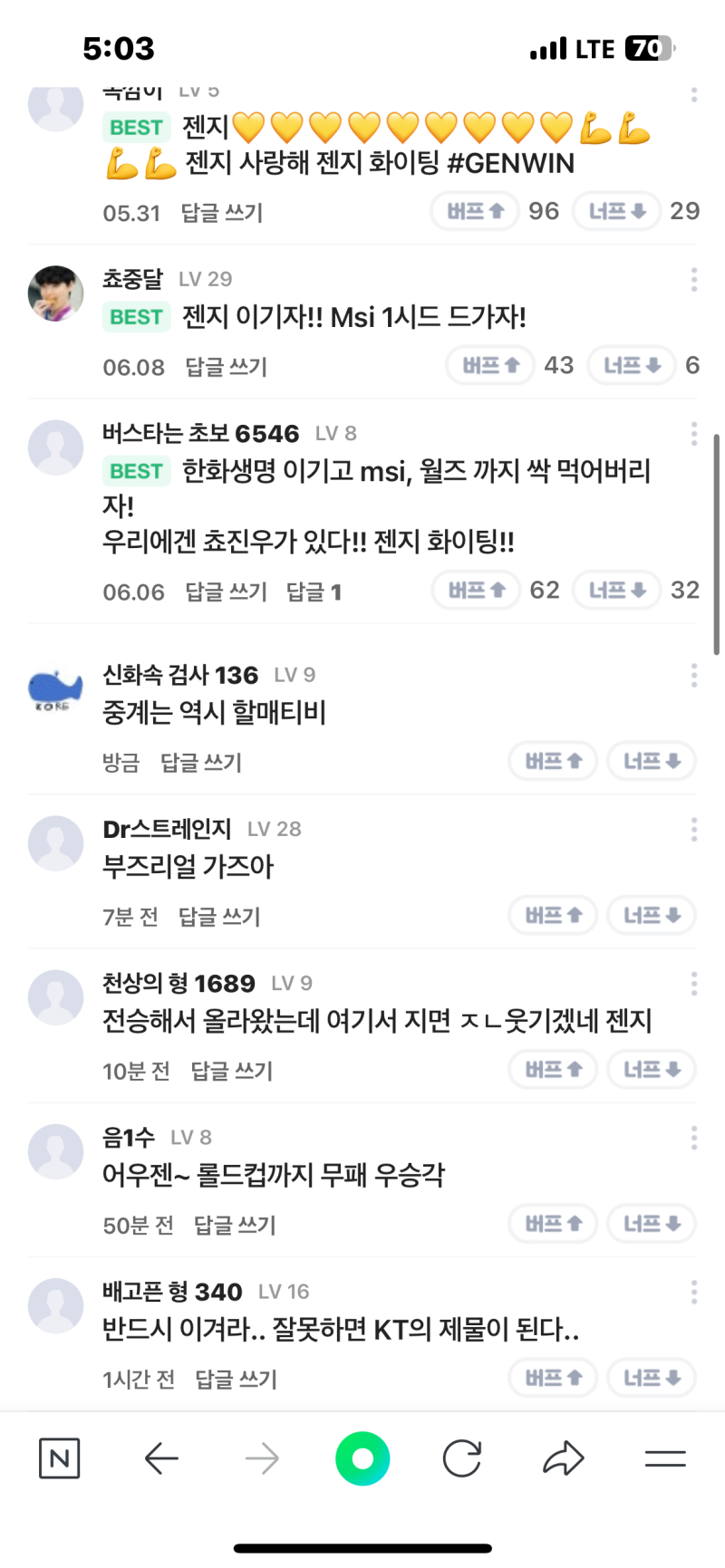Tap 너프 on 젠지 사랑해 comment
This screenshot has height=1568, width=725.
pyautogui.click(x=616, y=211)
